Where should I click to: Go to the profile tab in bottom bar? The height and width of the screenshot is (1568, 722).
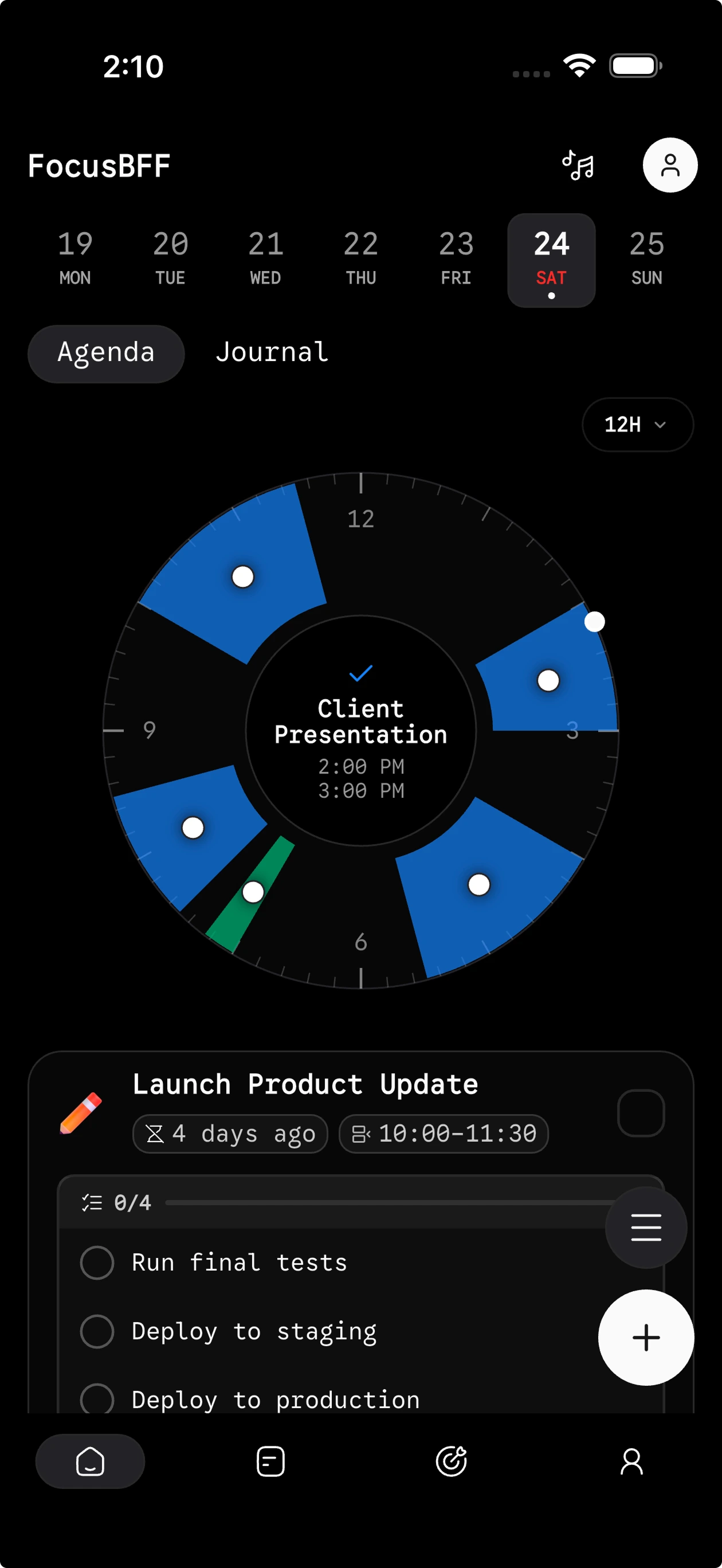tap(631, 1461)
